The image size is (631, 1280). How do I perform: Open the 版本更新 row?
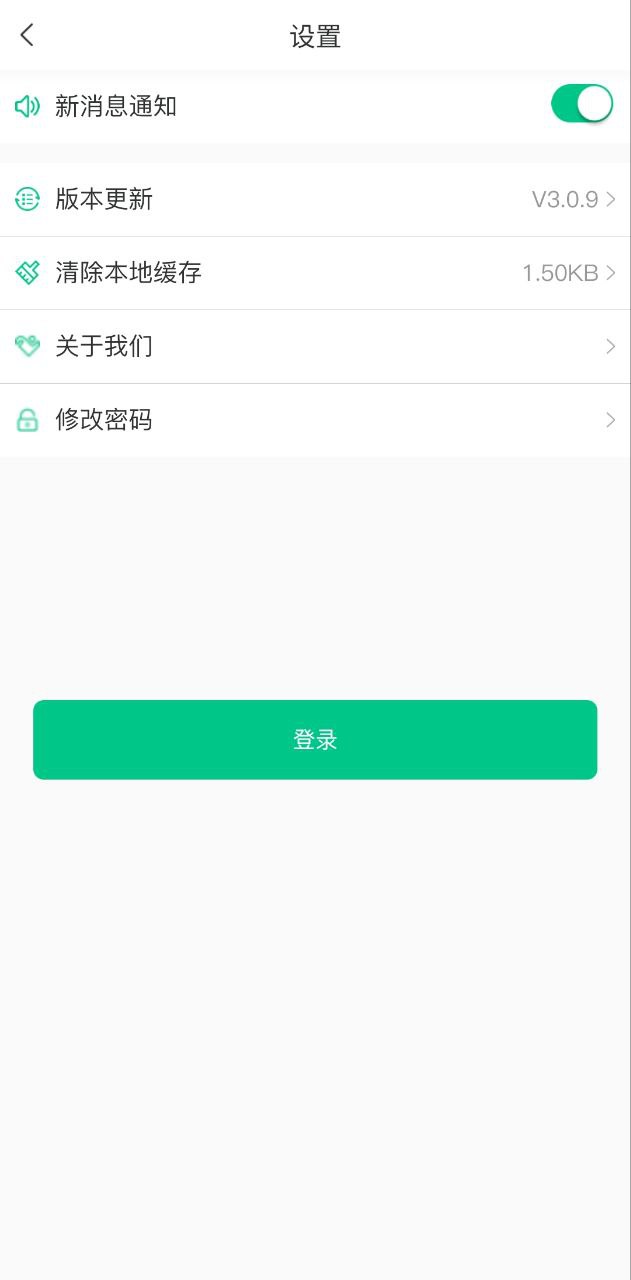[x=315, y=199]
